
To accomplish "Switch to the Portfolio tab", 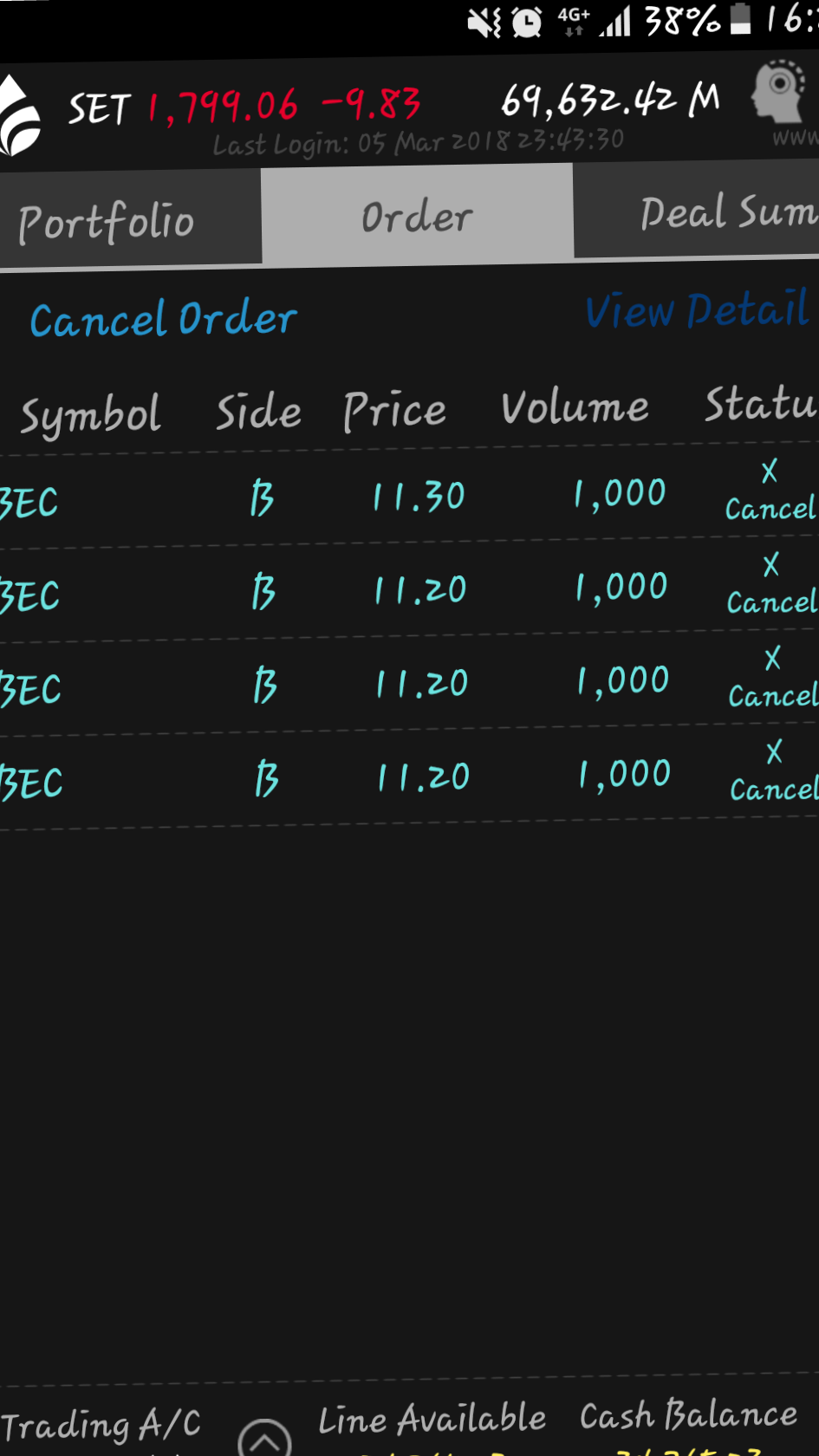I will (x=130, y=219).
